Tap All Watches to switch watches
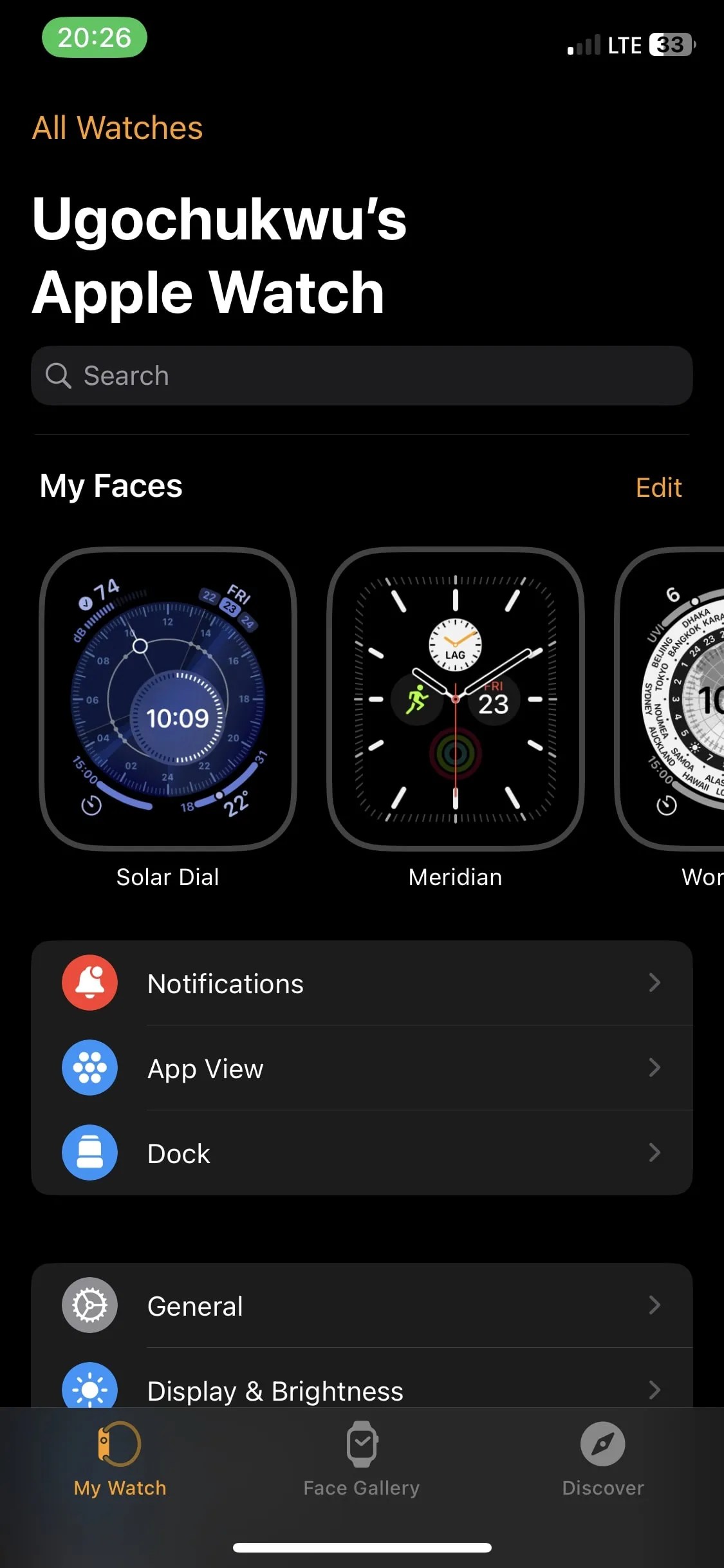724x1568 pixels. tap(117, 128)
